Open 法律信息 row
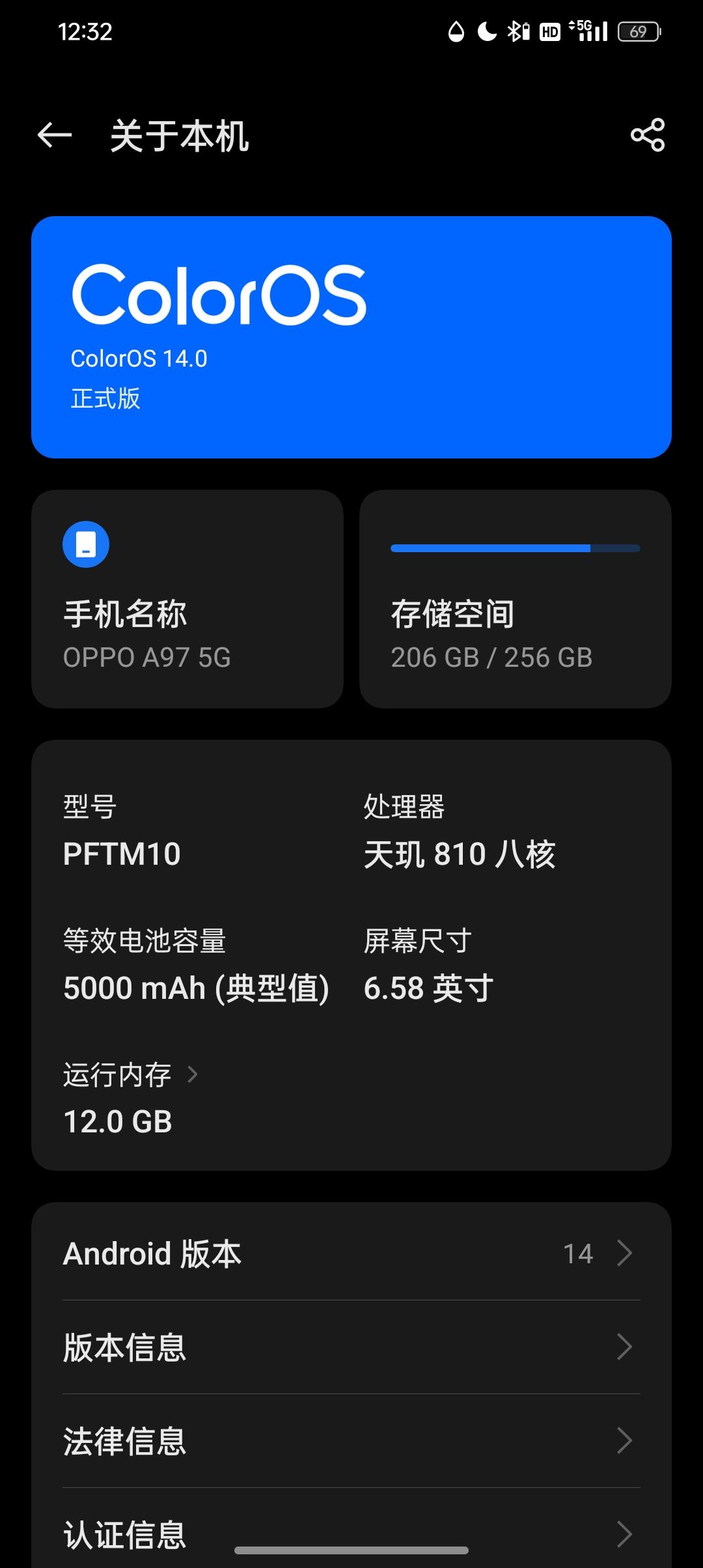Screen dimensions: 703x1568 coord(351,1441)
